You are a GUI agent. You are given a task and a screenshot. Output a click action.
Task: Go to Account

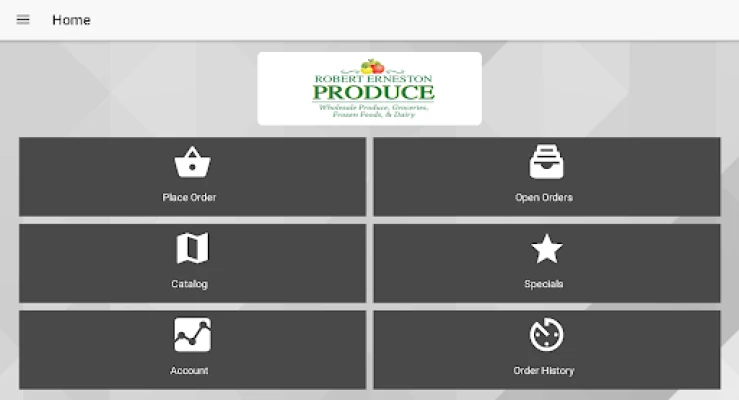pos(192,349)
